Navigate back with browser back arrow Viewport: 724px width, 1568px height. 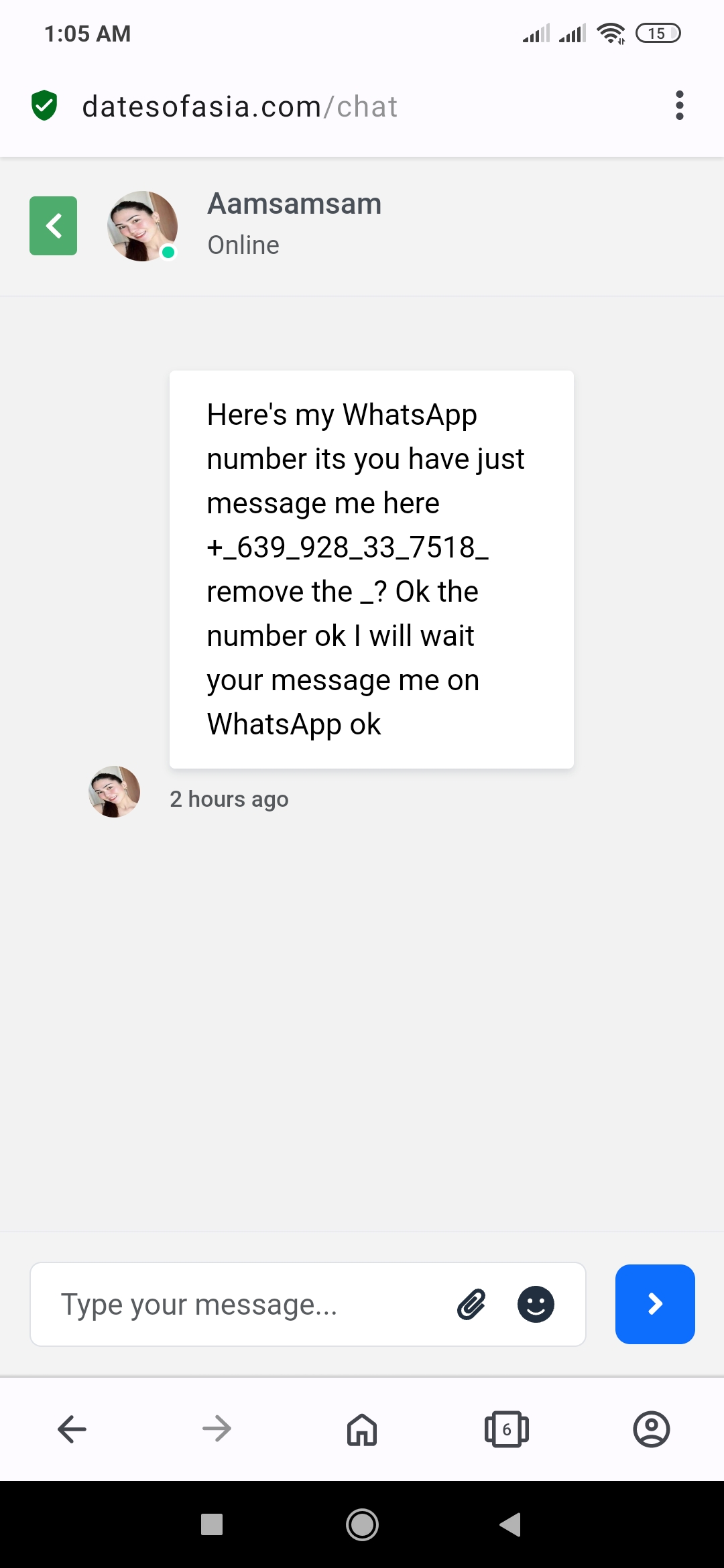click(x=72, y=1429)
